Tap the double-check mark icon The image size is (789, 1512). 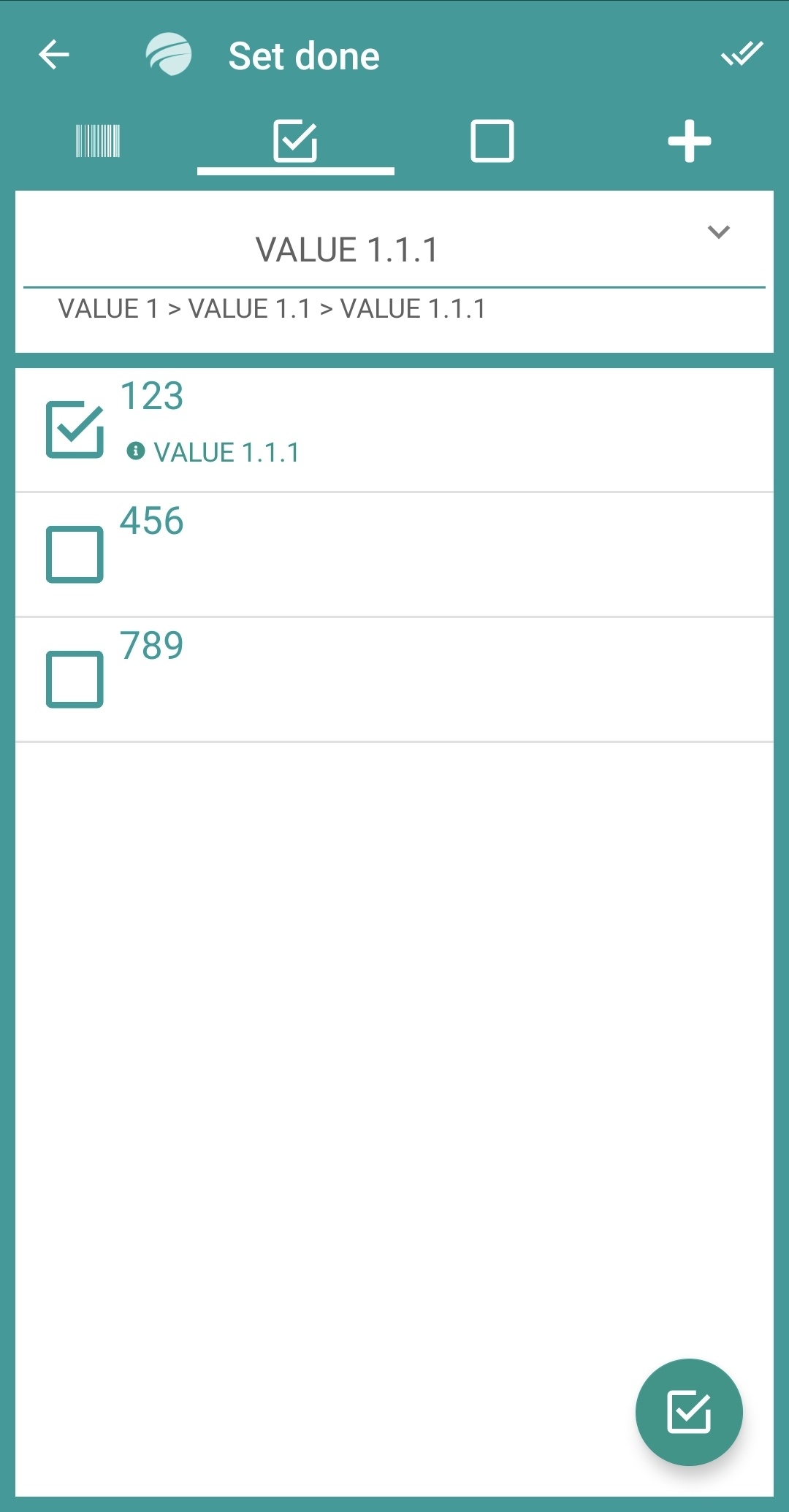742,55
